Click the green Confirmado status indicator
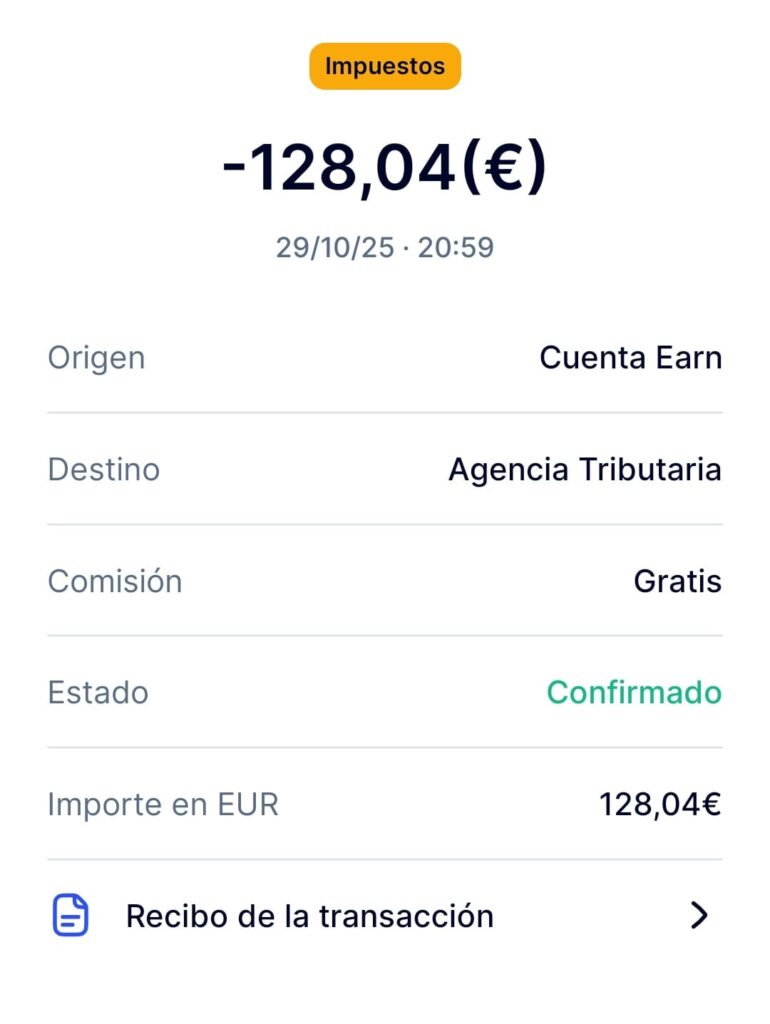This screenshot has width=770, height=1024. coord(633,692)
